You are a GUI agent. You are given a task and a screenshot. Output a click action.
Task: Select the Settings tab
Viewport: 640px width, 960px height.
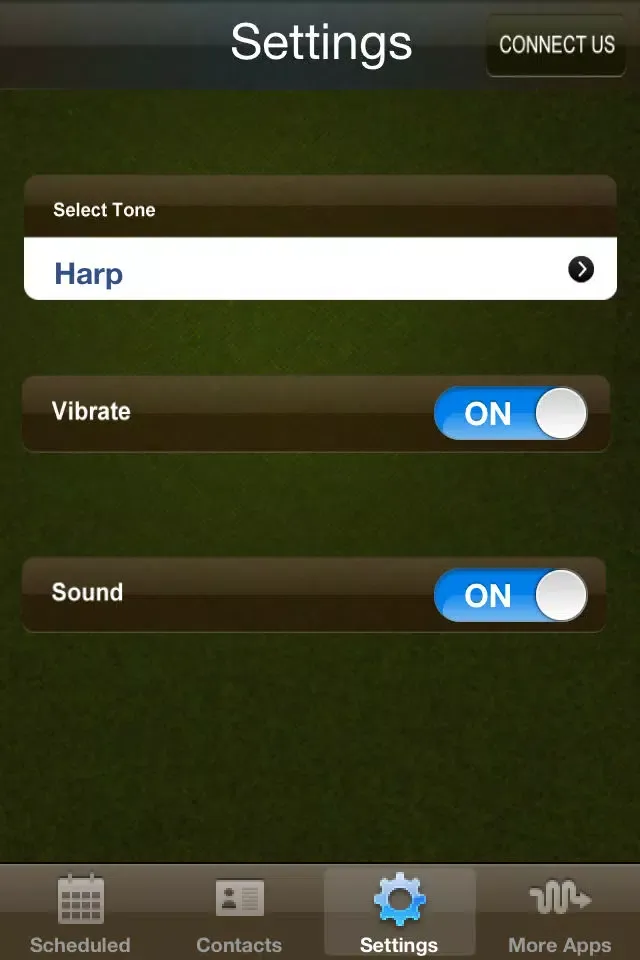(x=399, y=913)
